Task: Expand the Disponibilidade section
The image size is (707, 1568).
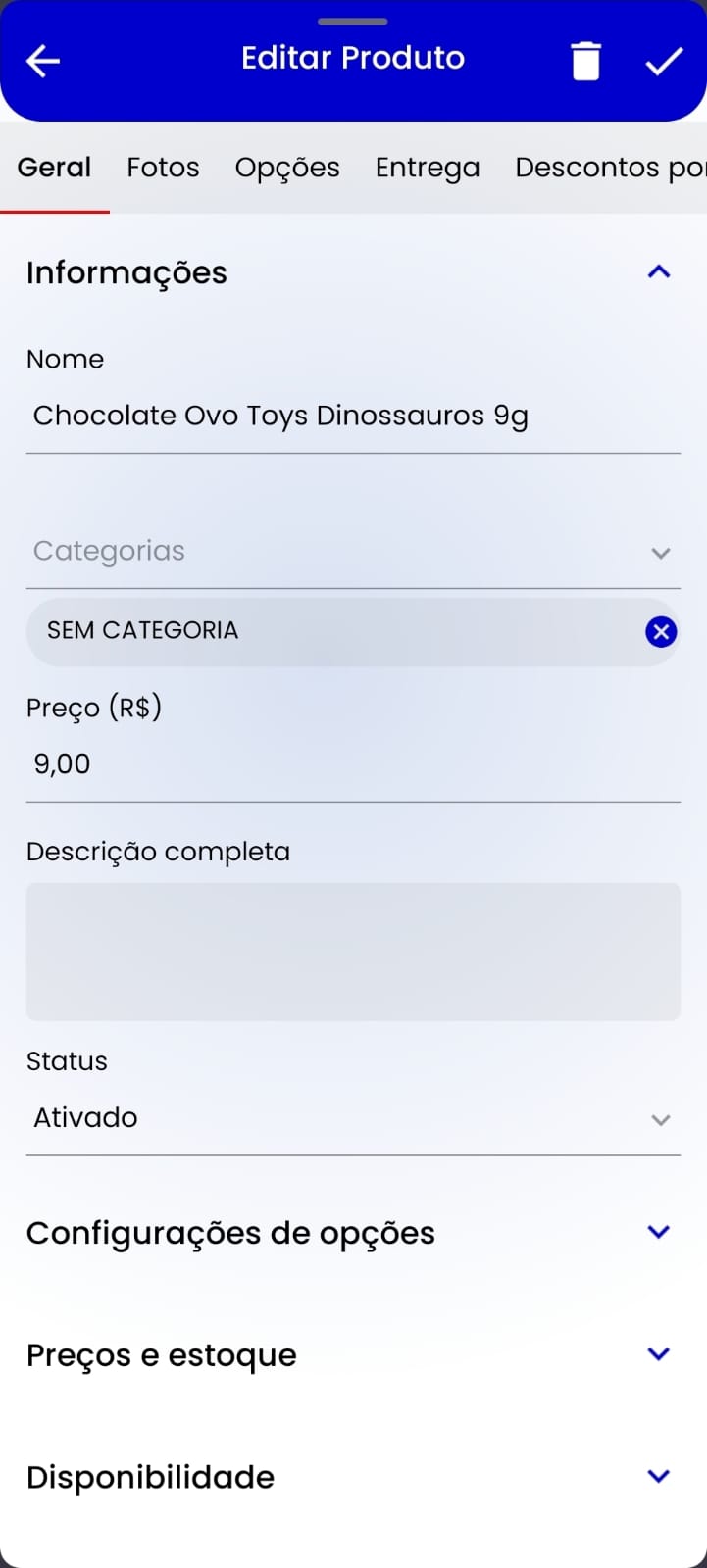Action: tap(659, 1477)
